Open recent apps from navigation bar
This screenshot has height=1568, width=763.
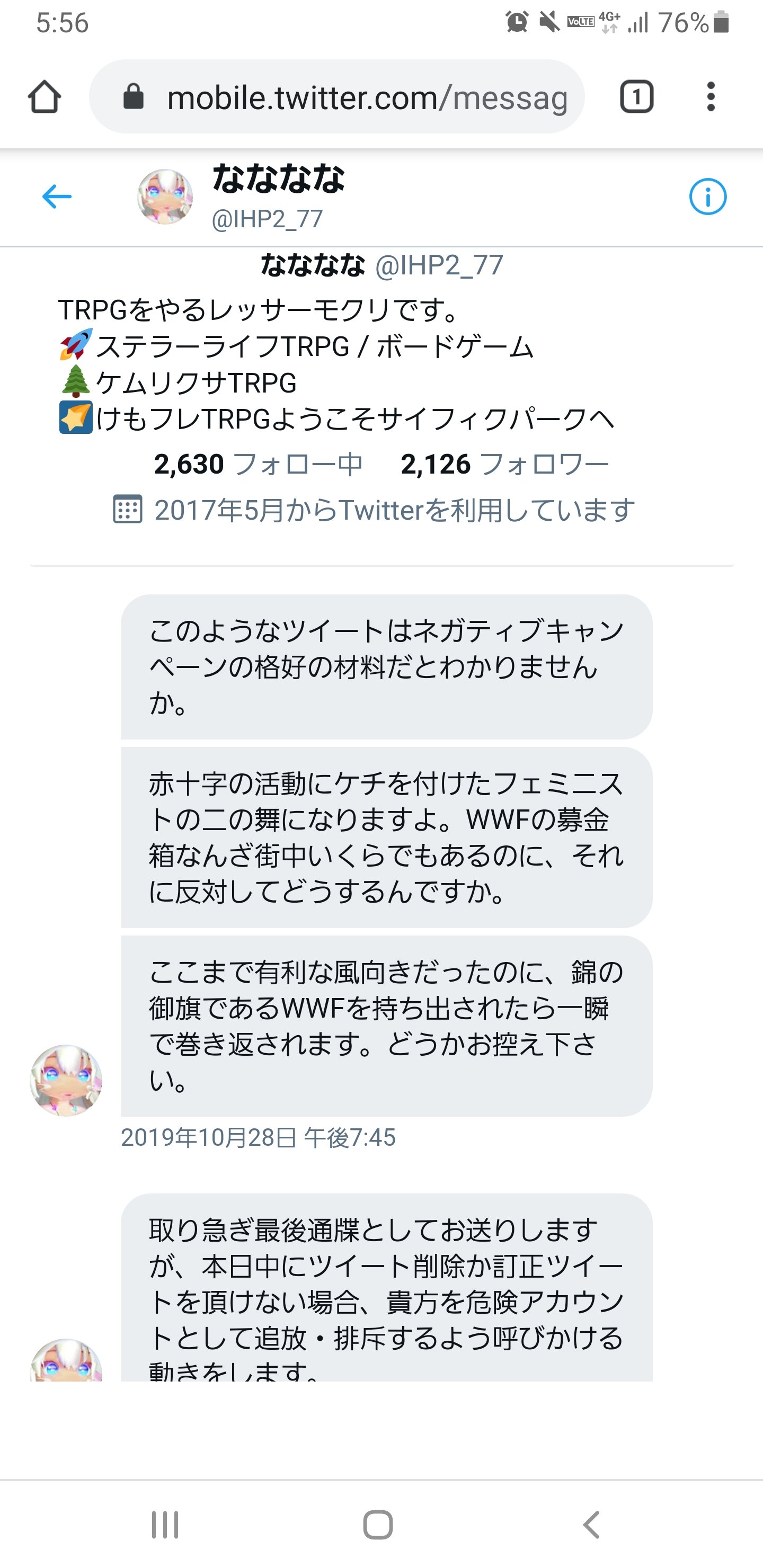[165, 1525]
